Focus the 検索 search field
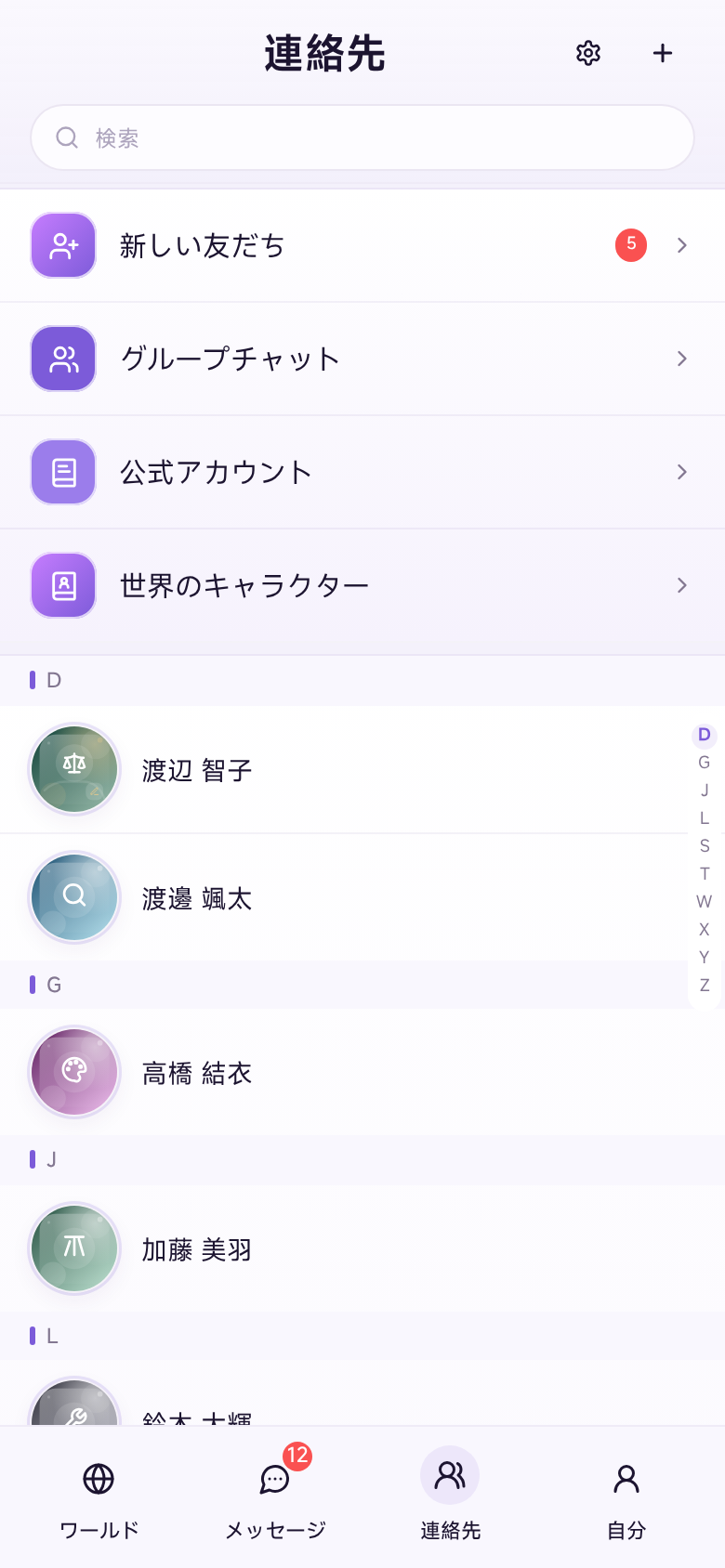Viewport: 725px width, 1568px height. [x=362, y=137]
